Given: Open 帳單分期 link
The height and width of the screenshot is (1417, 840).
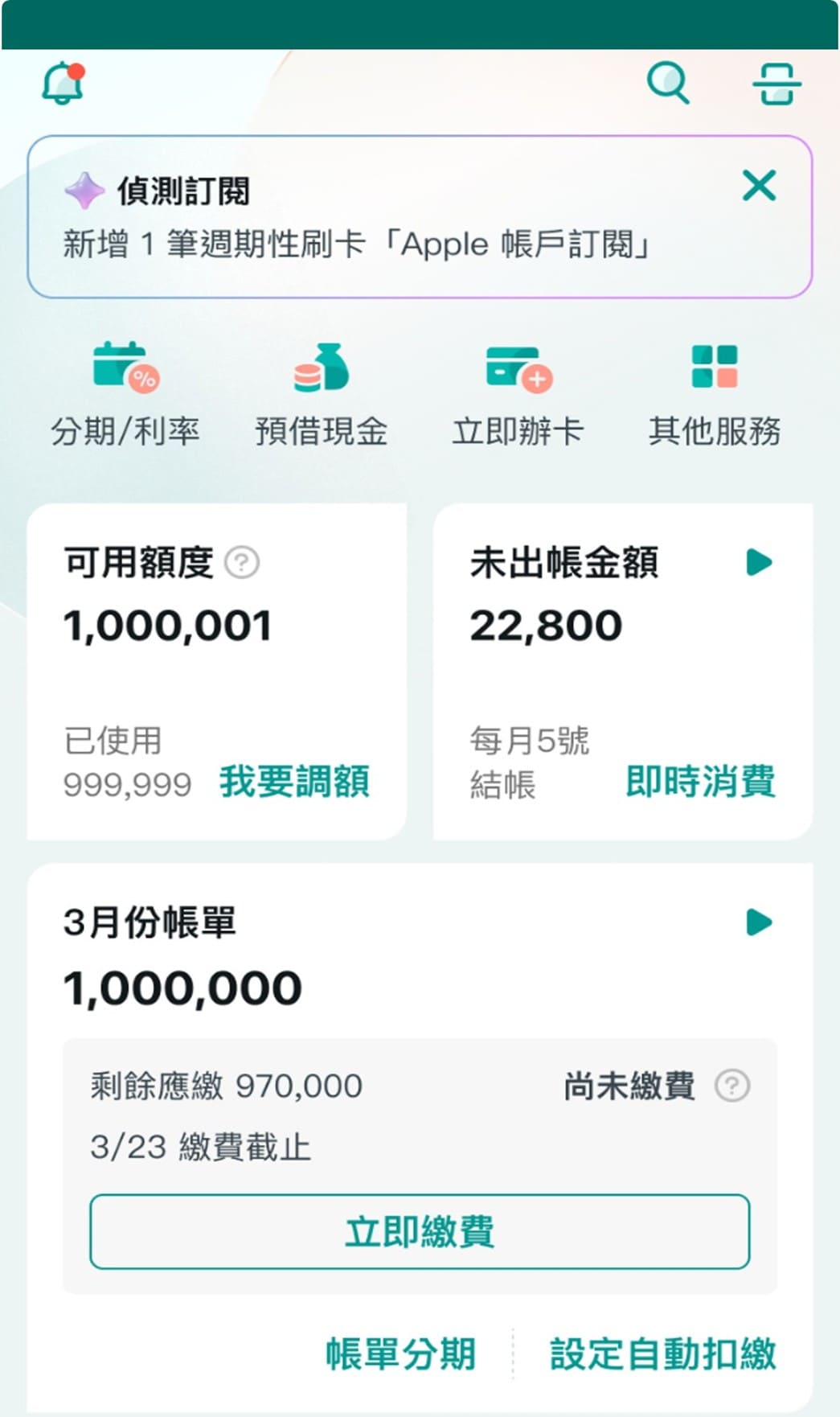Looking at the screenshot, I should click(401, 1353).
